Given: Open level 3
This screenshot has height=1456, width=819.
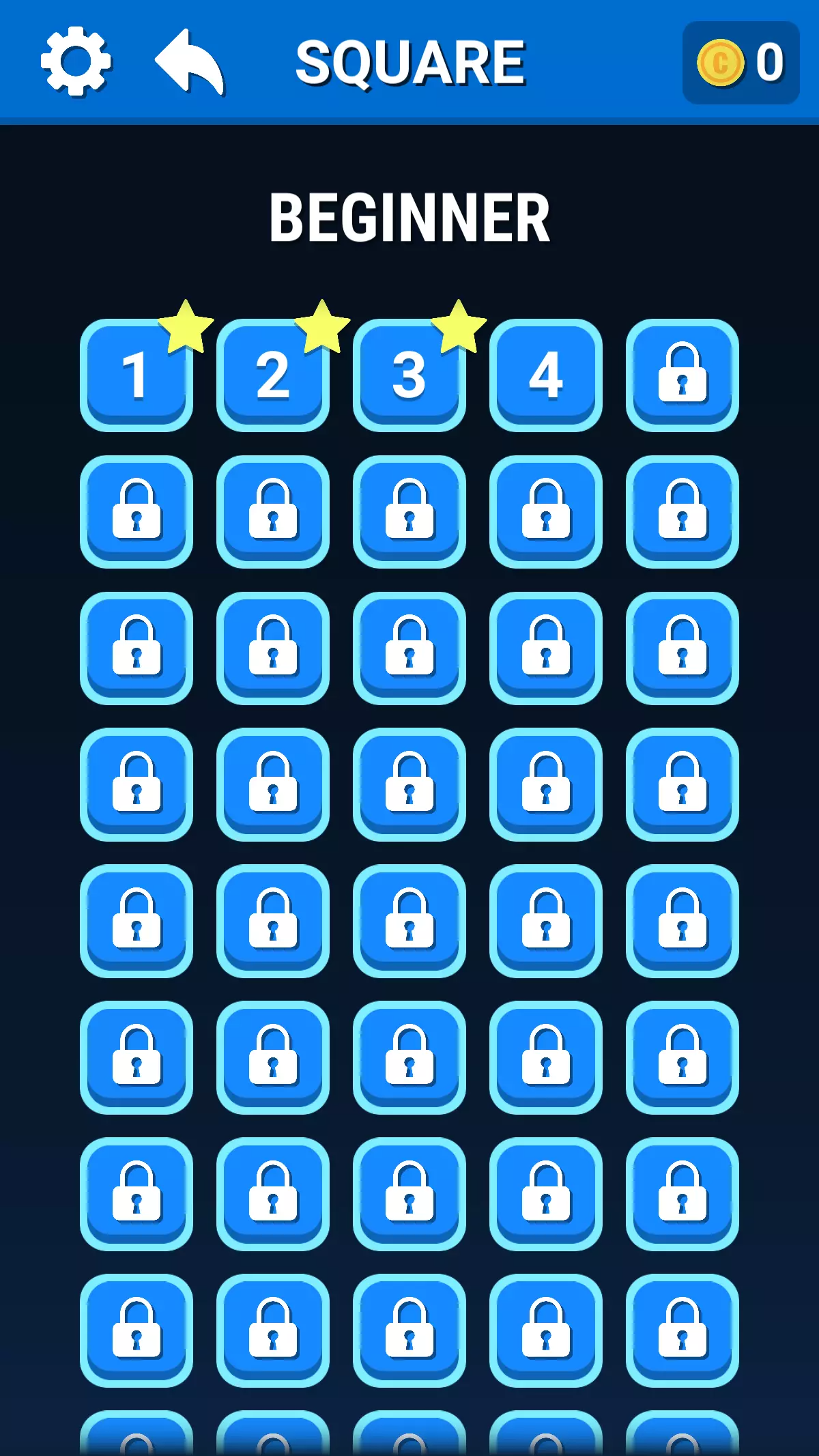Looking at the screenshot, I should point(409,375).
